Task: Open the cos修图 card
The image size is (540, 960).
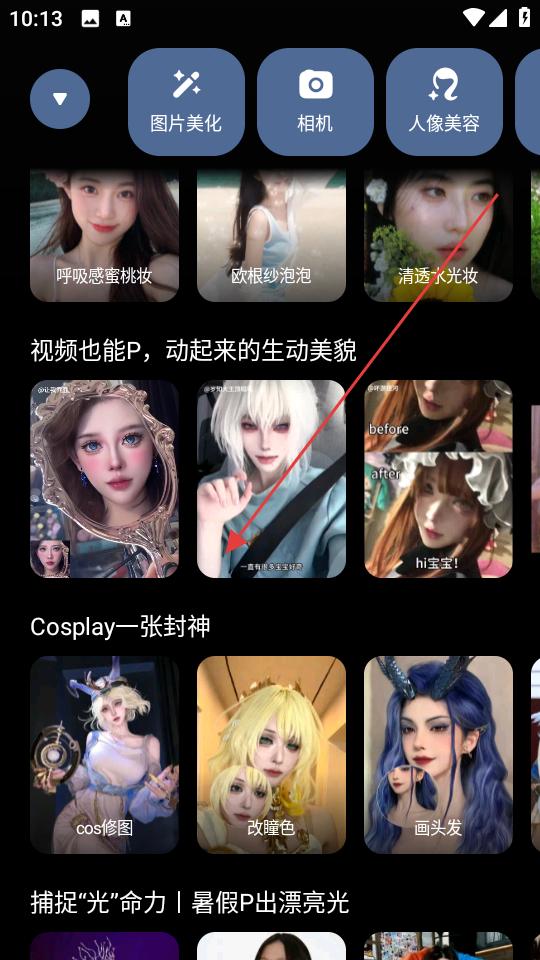Action: pyautogui.click(x=105, y=755)
